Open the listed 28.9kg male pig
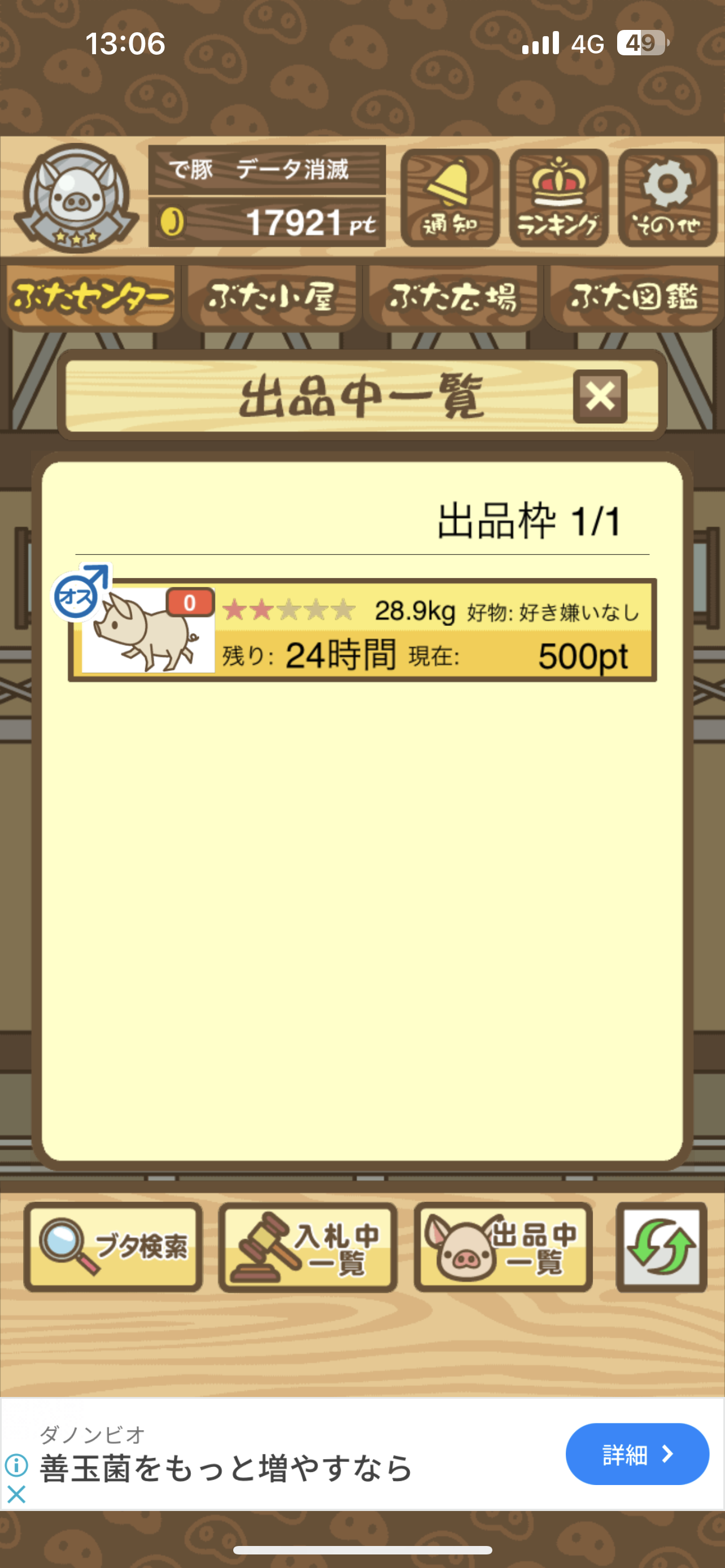This screenshot has height=1568, width=725. coord(362,630)
